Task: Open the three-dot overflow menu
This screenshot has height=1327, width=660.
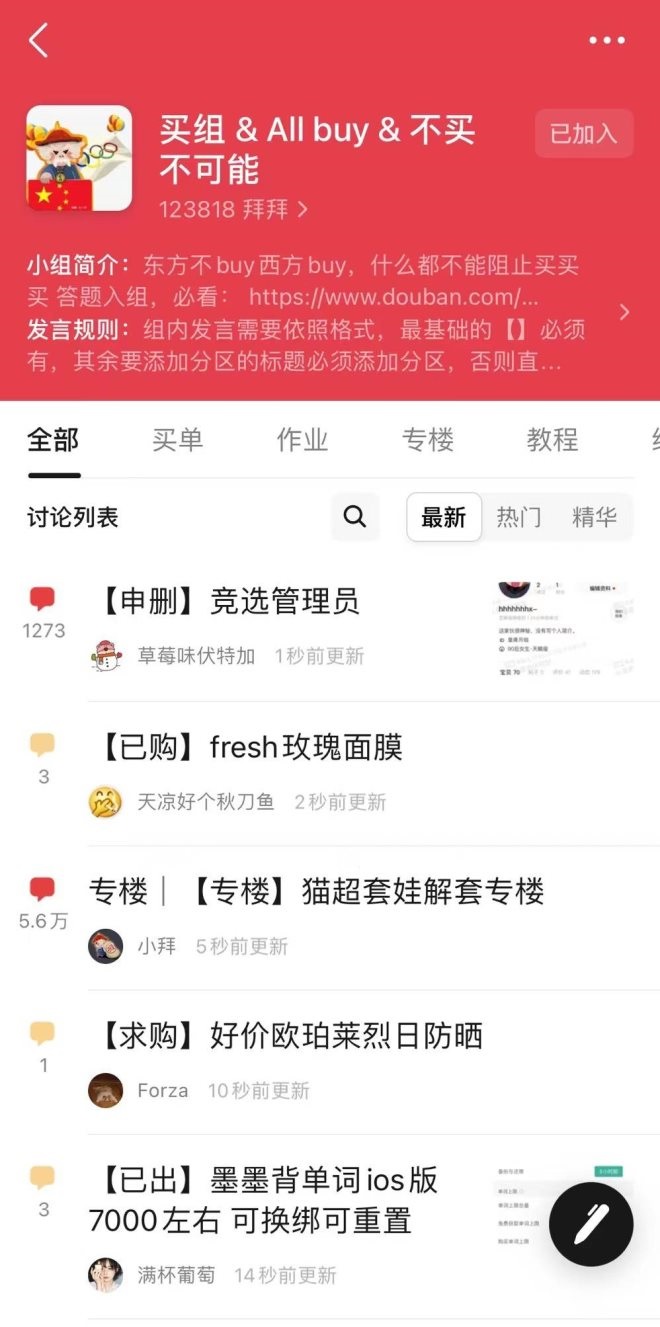Action: pos(606,41)
